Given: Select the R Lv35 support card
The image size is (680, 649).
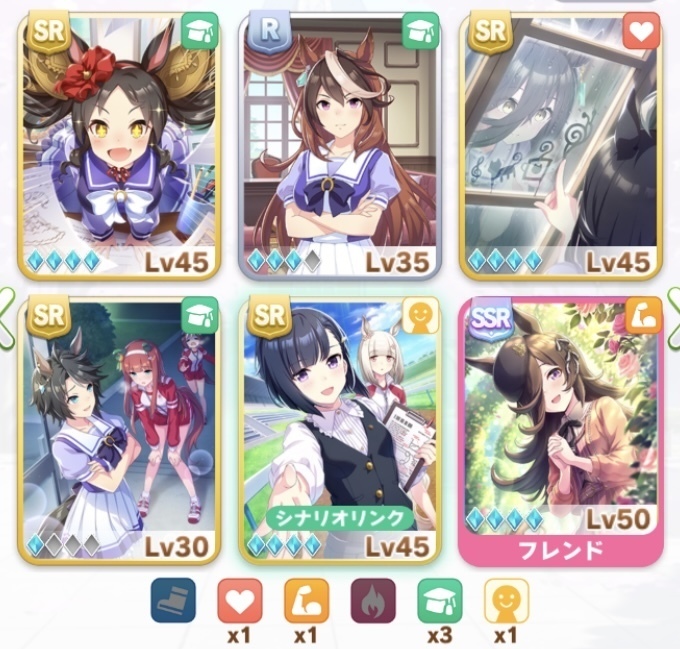Looking at the screenshot, I should [340, 145].
